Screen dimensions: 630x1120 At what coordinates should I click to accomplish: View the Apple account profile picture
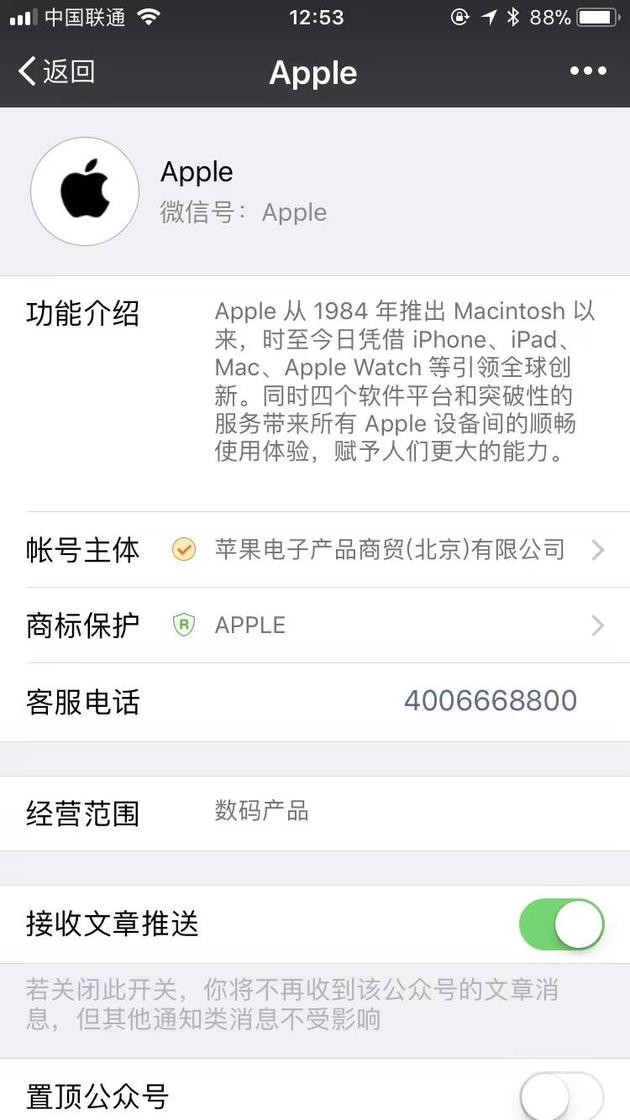coord(85,192)
